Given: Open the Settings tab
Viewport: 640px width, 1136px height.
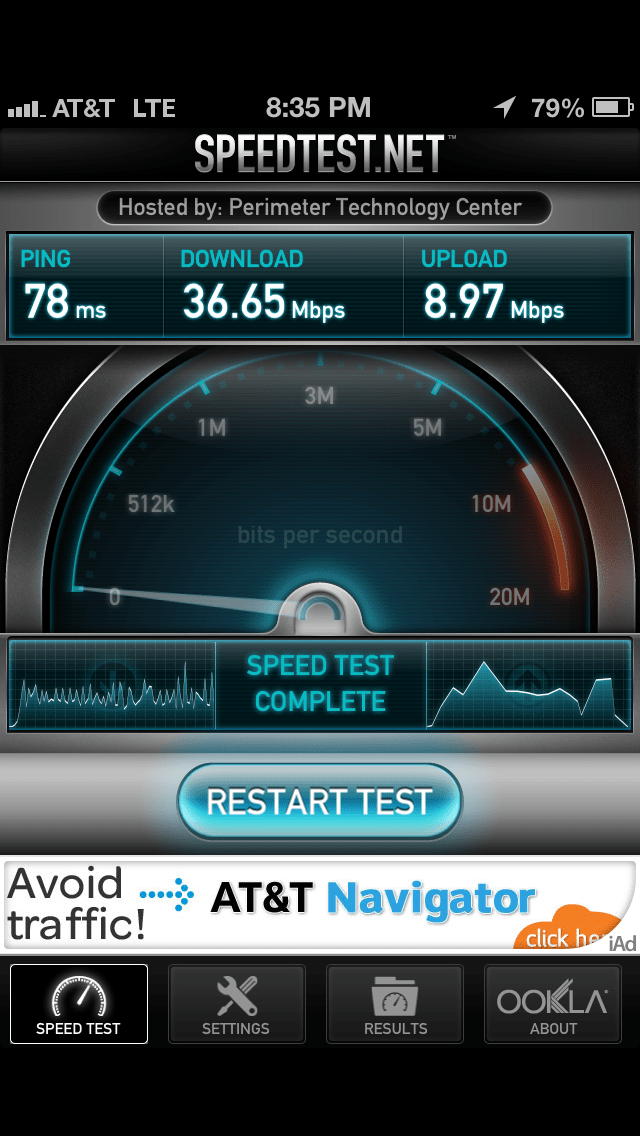Looking at the screenshot, I should click(236, 1004).
